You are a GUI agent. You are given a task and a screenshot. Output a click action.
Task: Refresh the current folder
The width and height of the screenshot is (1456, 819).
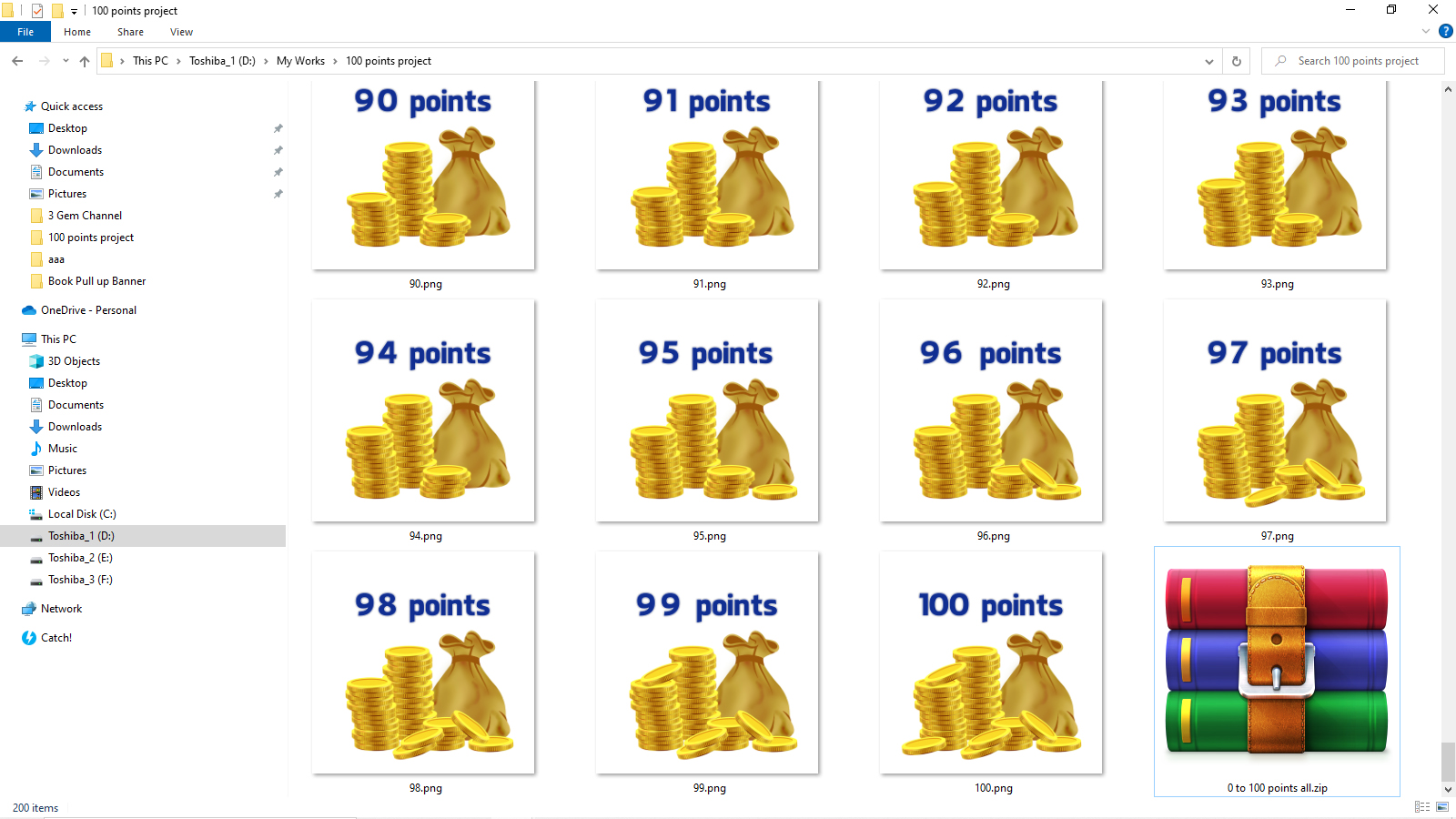click(x=1236, y=61)
